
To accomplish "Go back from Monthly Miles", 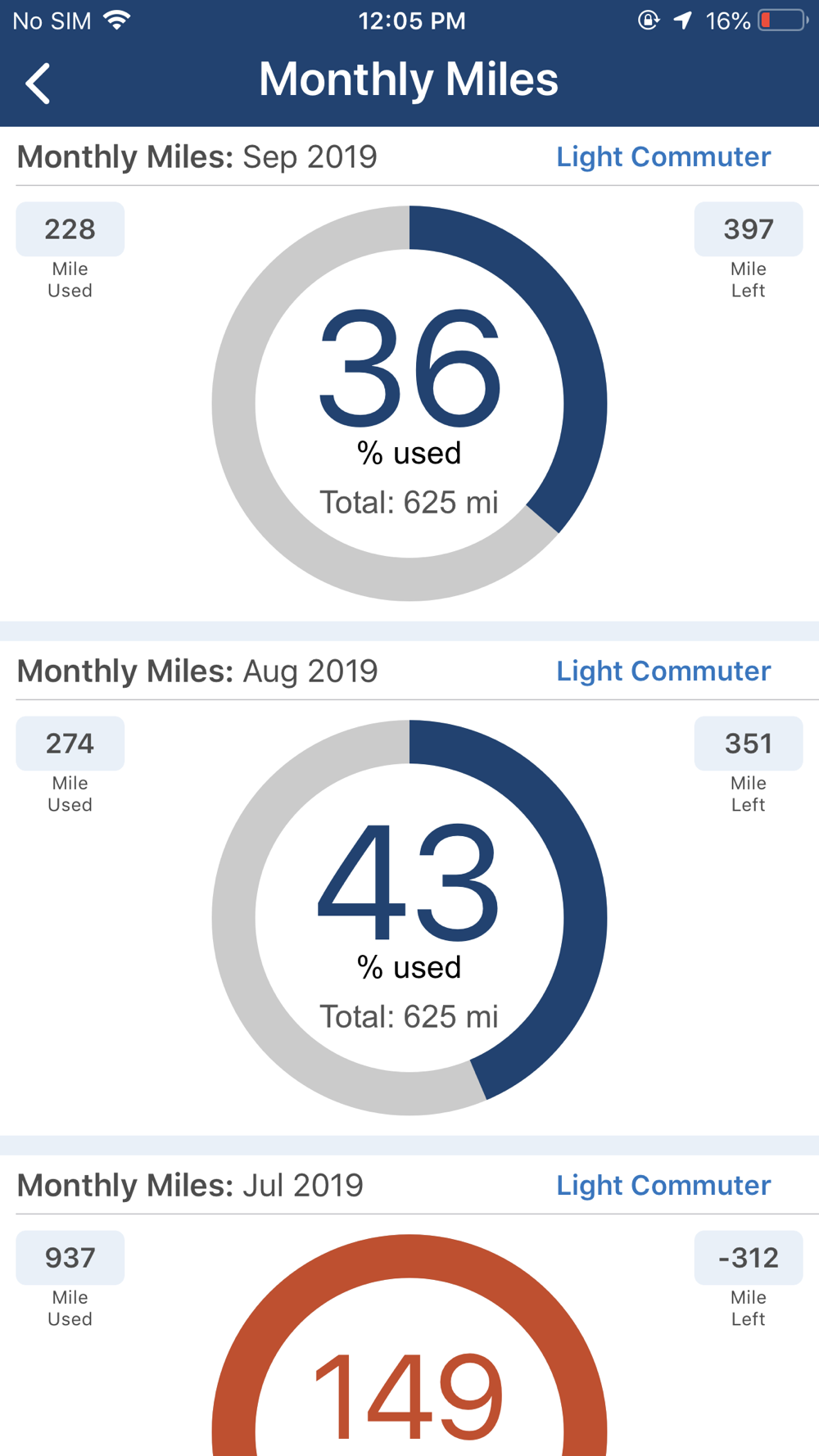I will pyautogui.click(x=38, y=83).
